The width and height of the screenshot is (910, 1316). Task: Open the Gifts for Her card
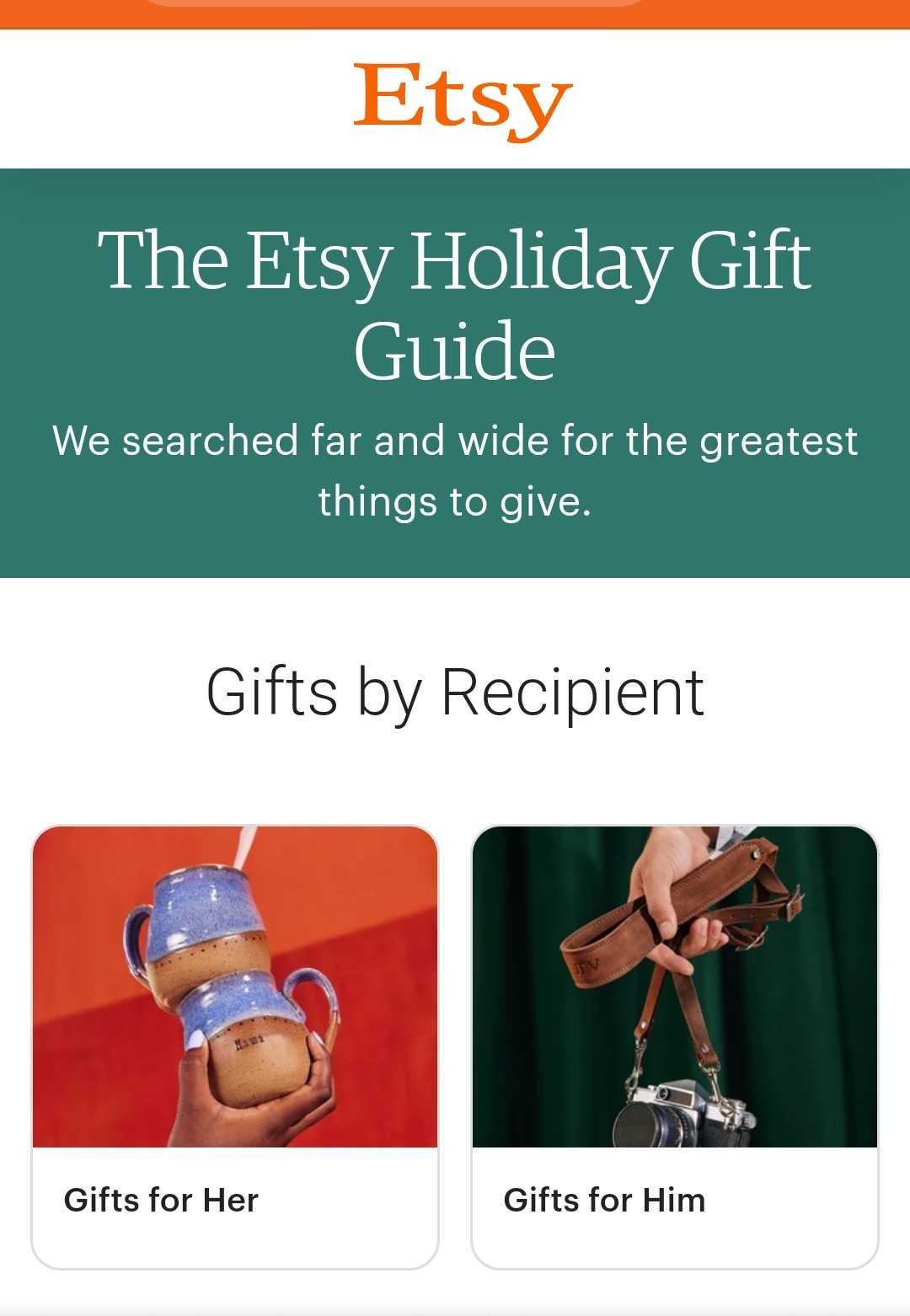tap(235, 1046)
